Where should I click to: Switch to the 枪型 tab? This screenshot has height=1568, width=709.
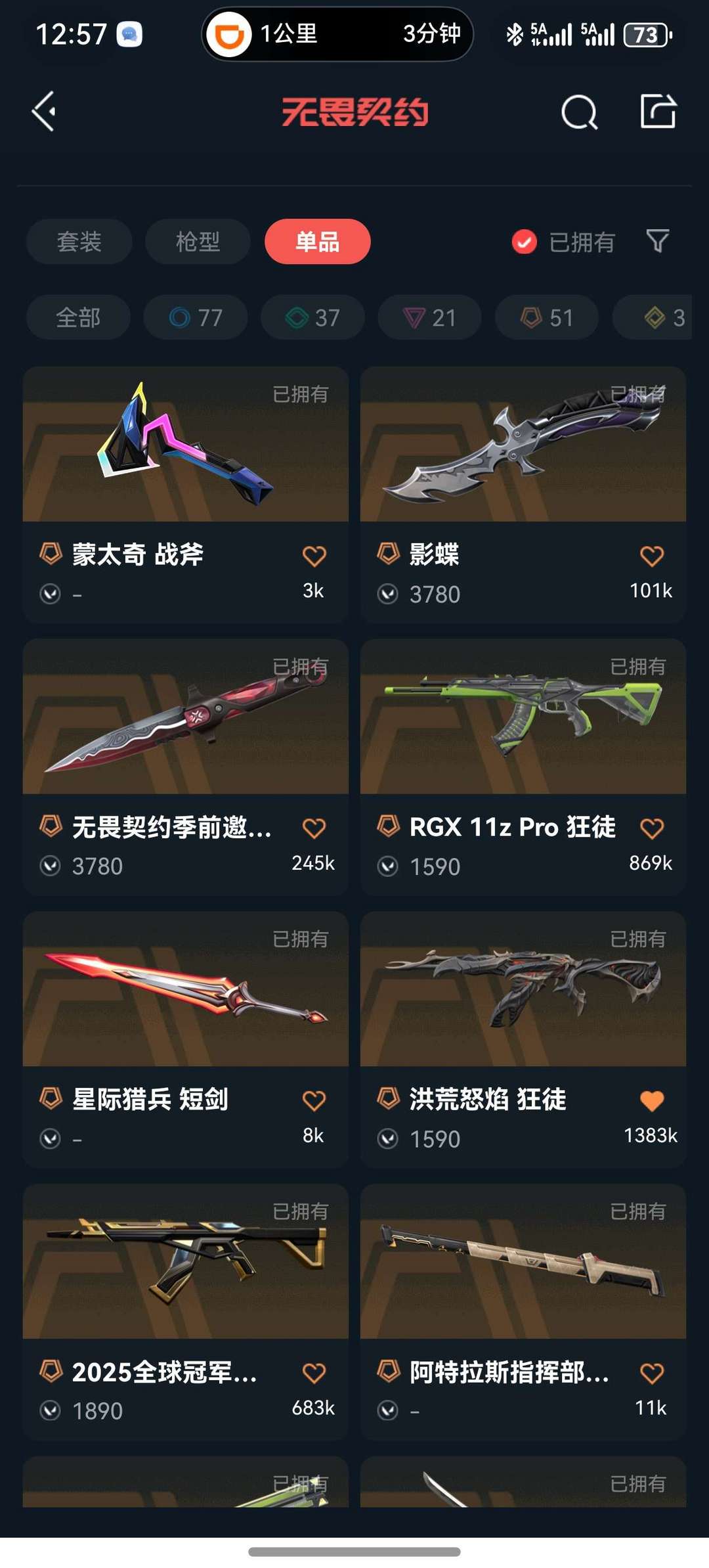(x=198, y=242)
